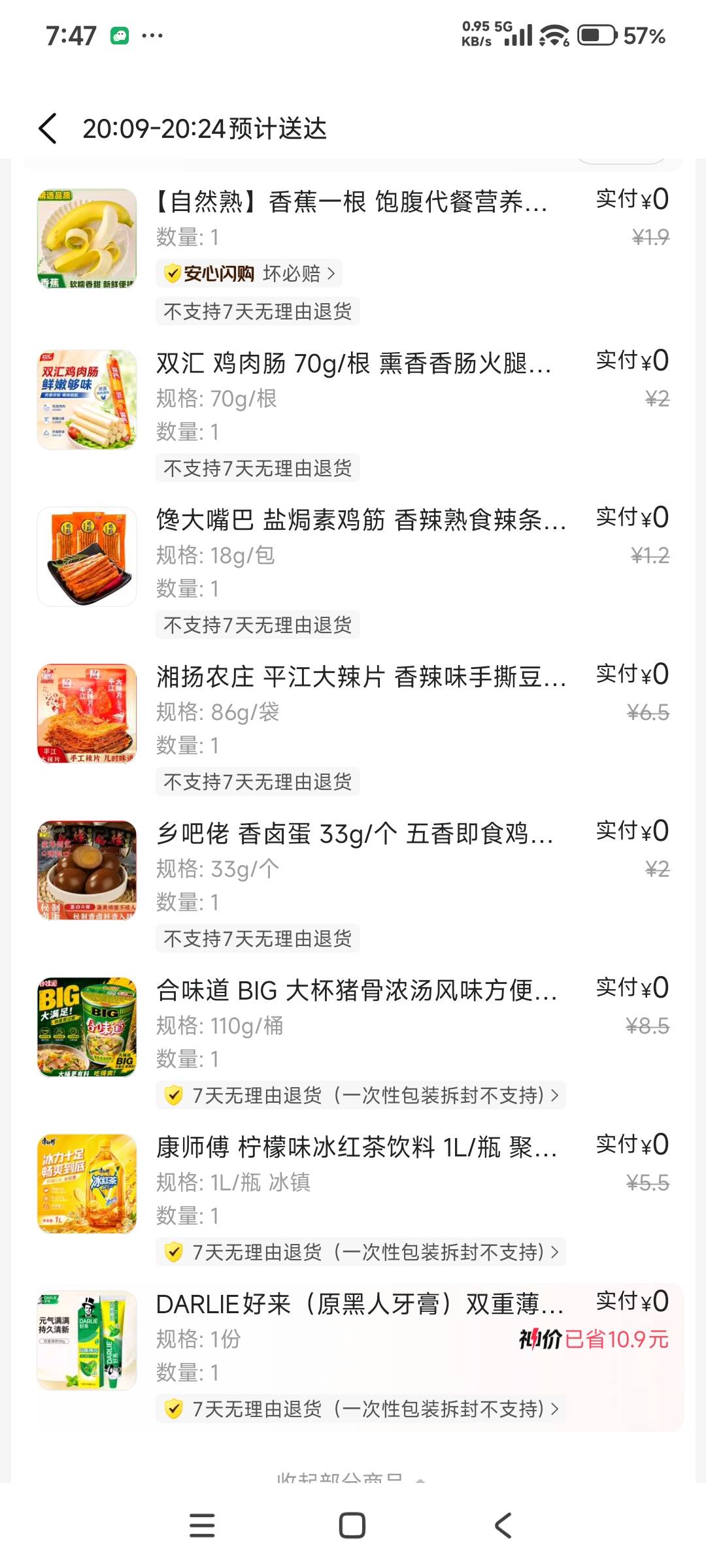
Task: Go back using the header back arrow
Action: coord(48,128)
